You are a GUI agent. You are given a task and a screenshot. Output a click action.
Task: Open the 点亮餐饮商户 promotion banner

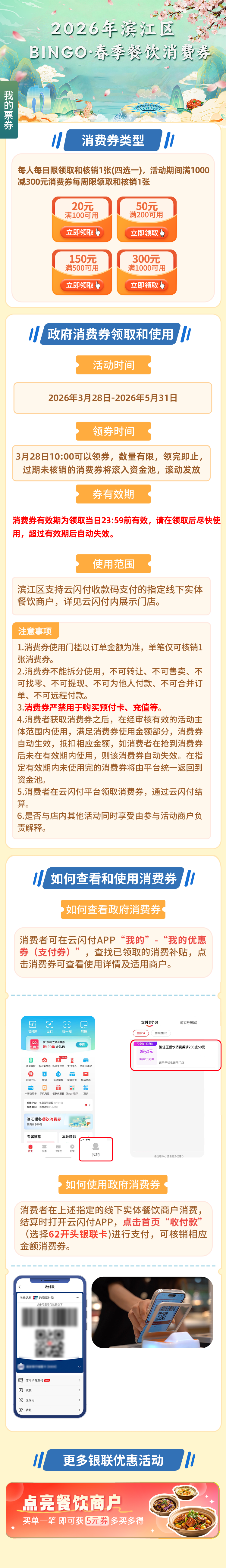pos(113,1509)
